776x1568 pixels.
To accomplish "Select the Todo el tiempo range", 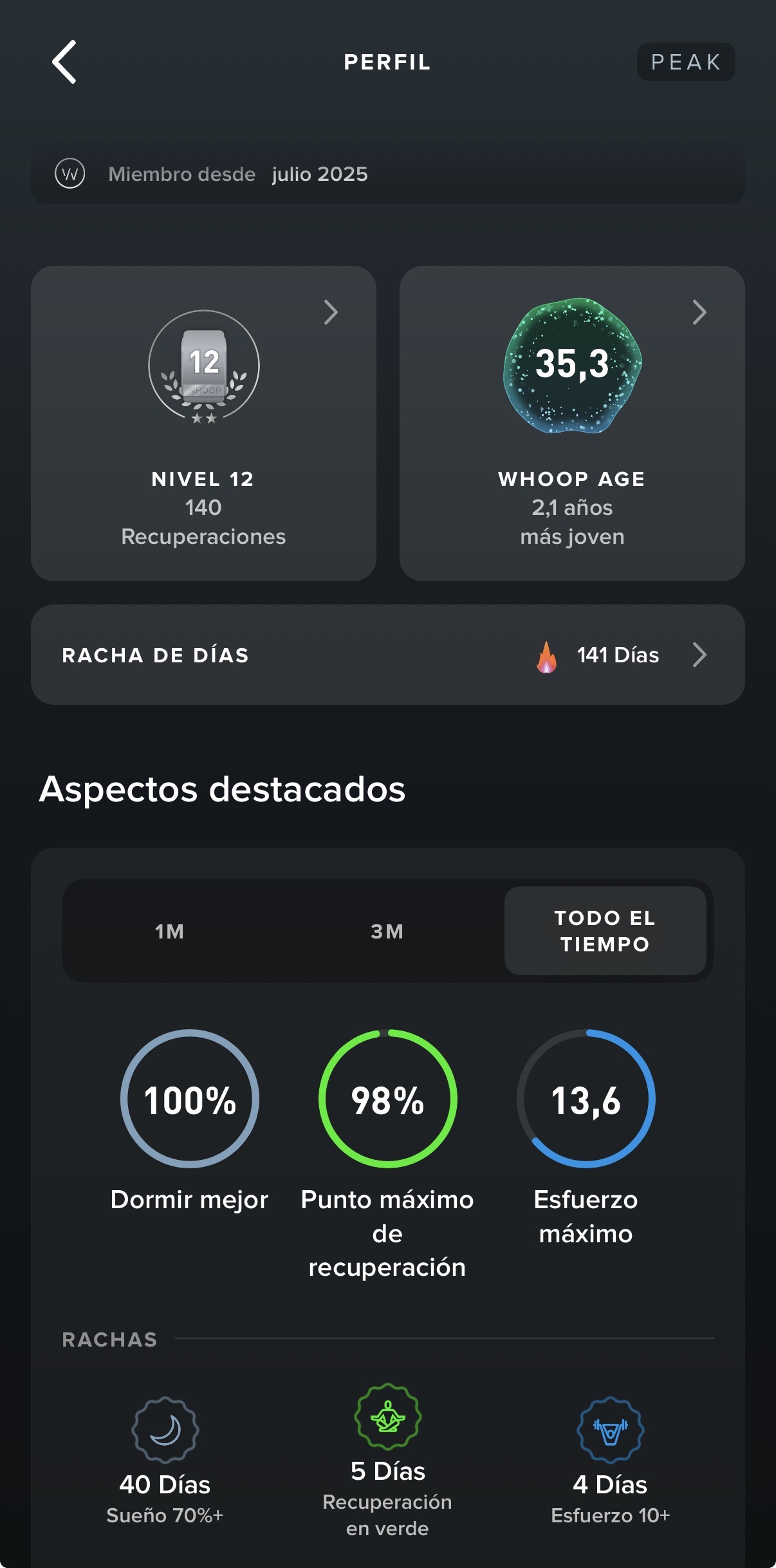I will point(605,931).
